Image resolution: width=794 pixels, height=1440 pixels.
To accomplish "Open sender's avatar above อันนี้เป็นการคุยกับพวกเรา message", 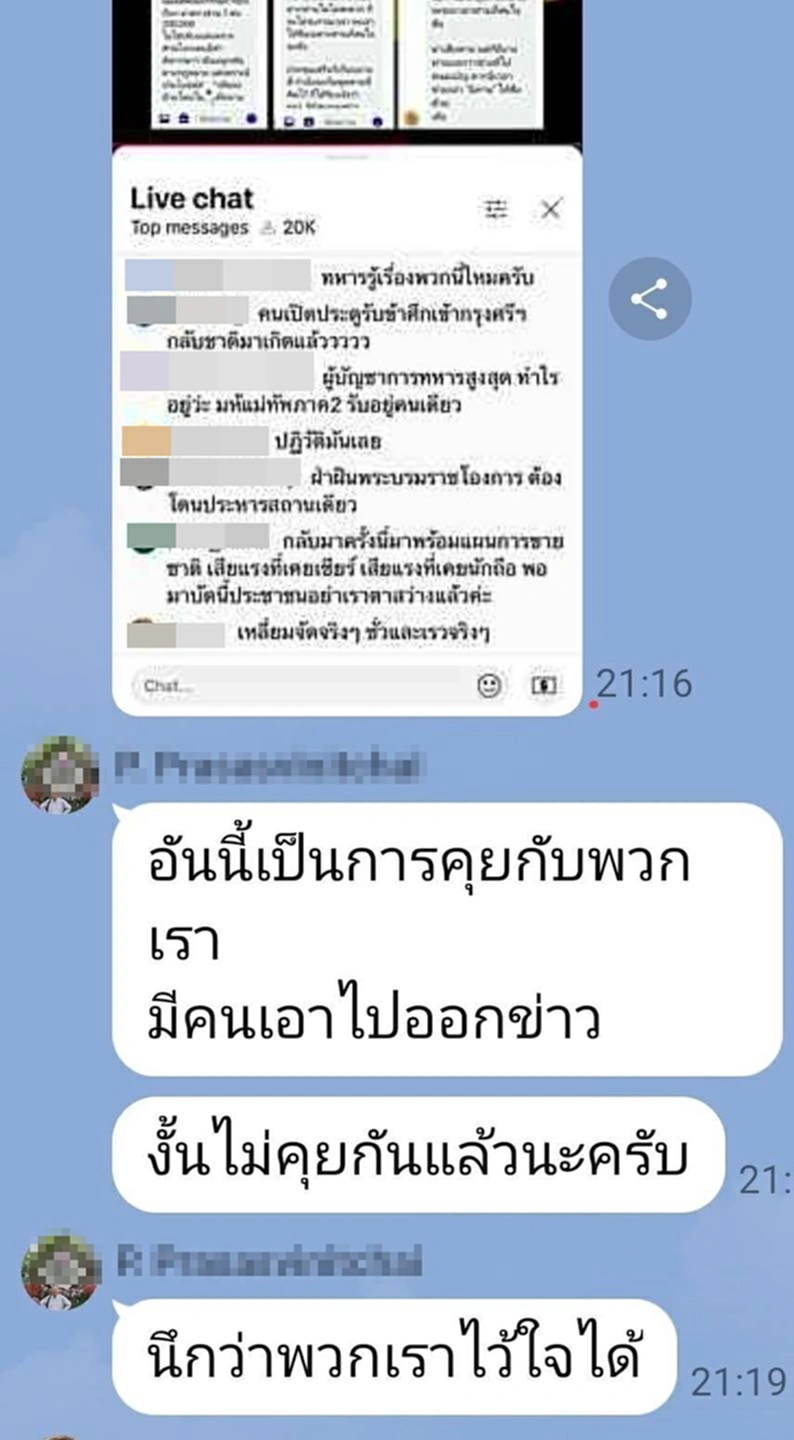I will [x=60, y=774].
